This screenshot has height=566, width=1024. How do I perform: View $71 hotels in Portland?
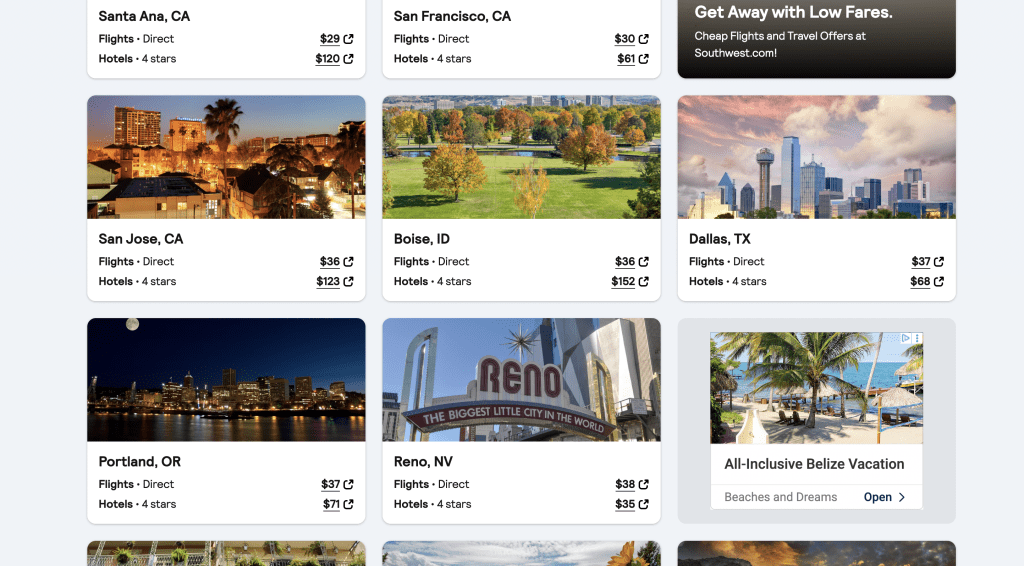(x=338, y=504)
